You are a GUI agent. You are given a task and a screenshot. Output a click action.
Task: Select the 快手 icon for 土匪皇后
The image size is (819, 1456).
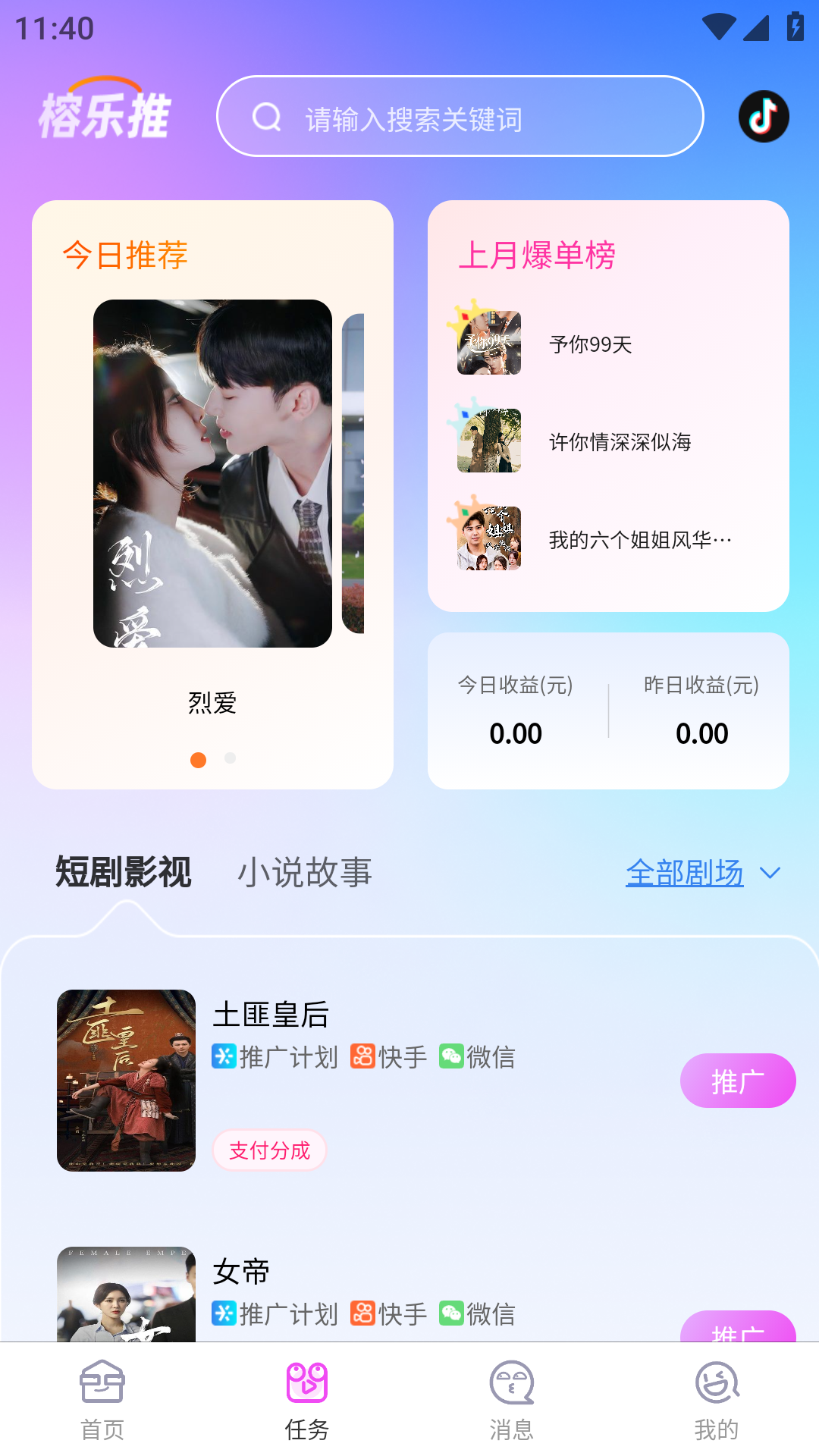[364, 1056]
